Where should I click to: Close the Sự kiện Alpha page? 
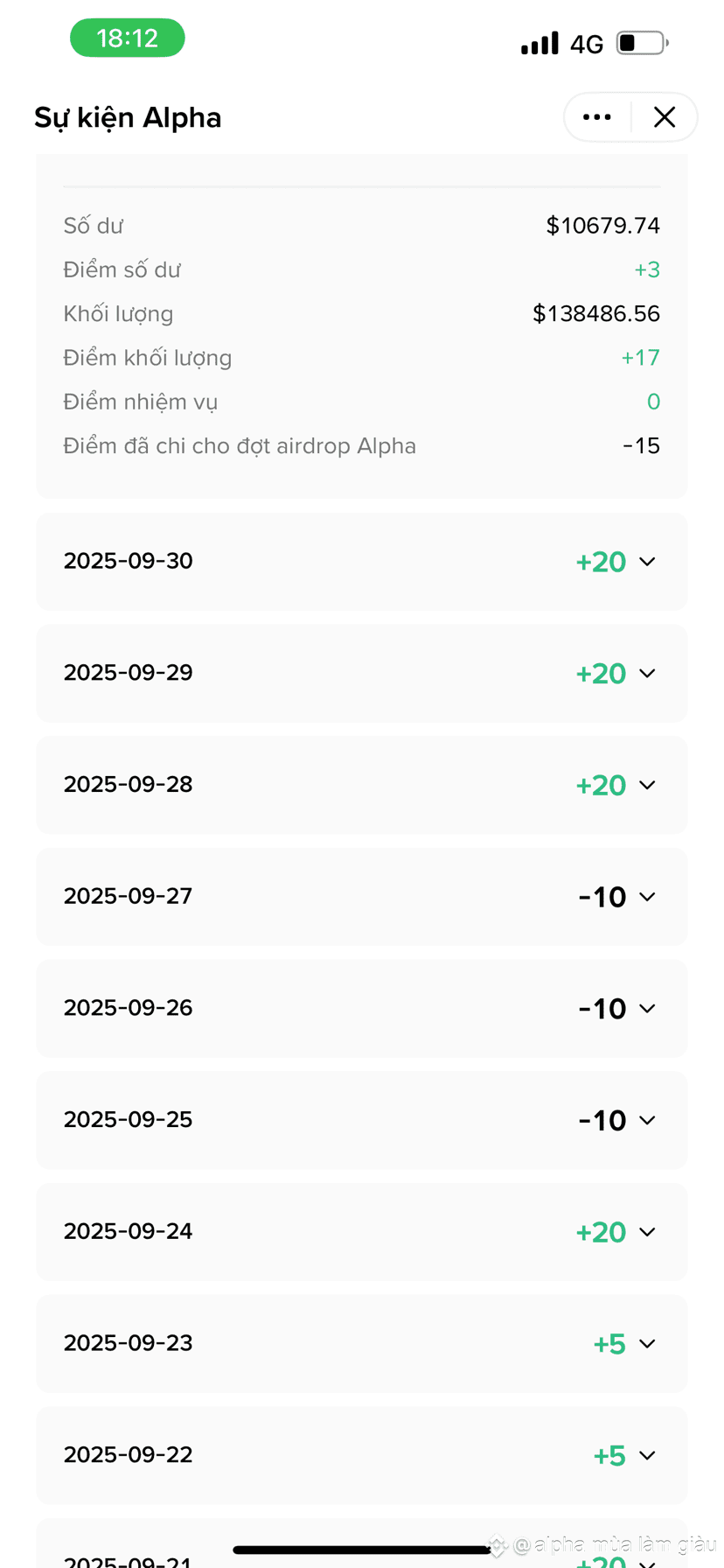665,117
